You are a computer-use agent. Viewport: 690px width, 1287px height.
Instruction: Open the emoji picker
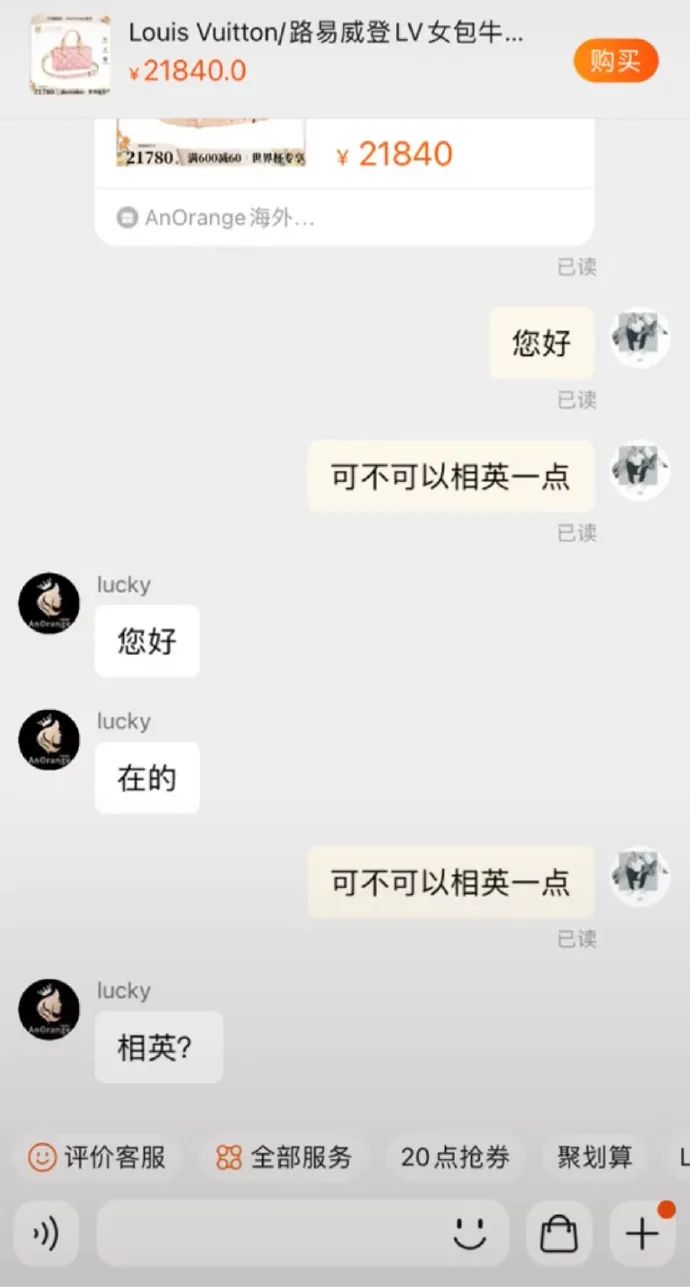pyautogui.click(x=469, y=1234)
